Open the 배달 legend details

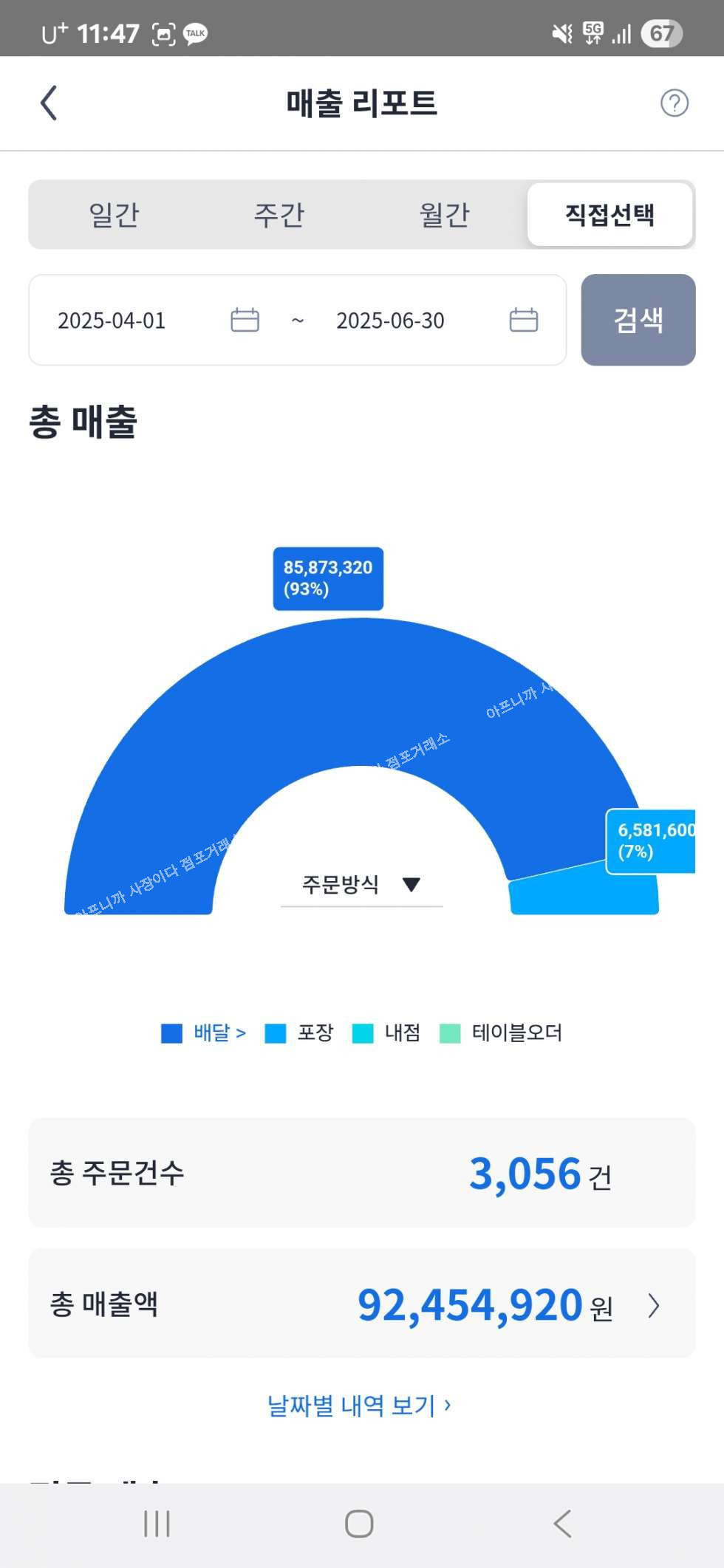pyautogui.click(x=205, y=1033)
